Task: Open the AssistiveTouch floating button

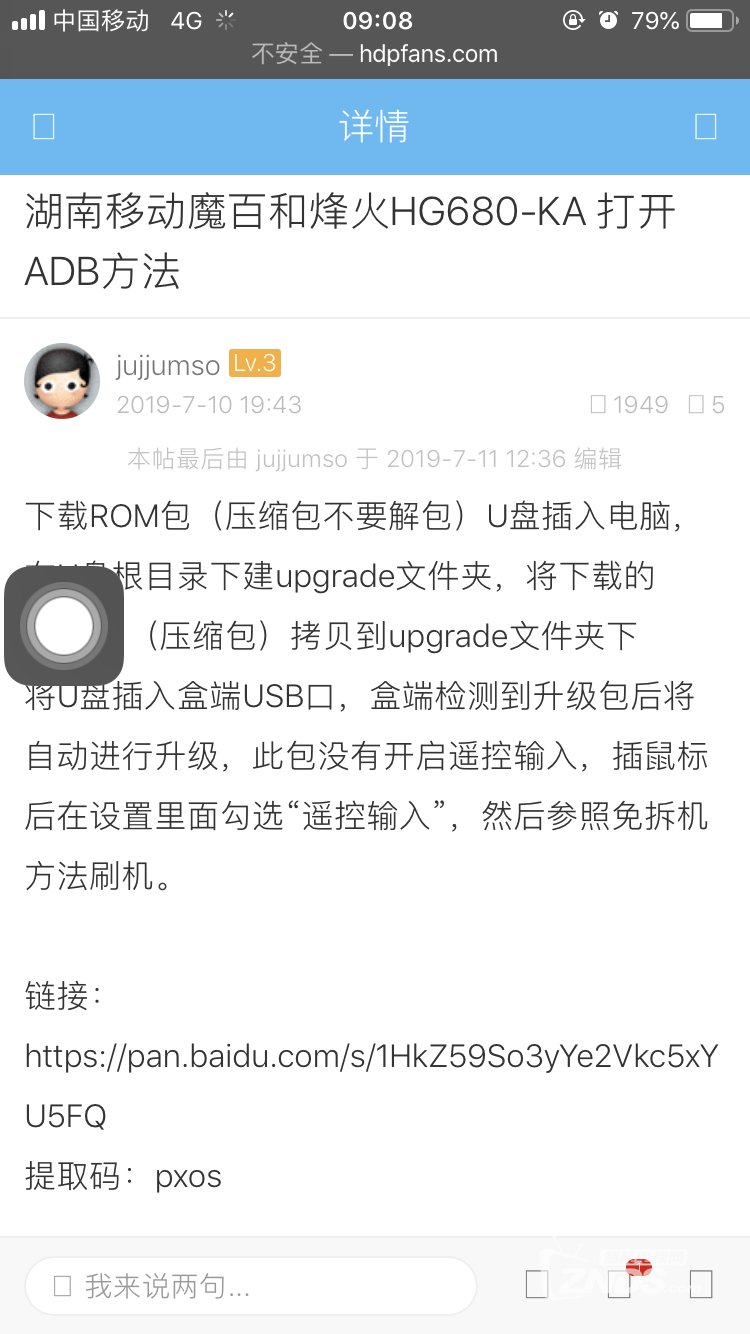Action: tap(64, 626)
